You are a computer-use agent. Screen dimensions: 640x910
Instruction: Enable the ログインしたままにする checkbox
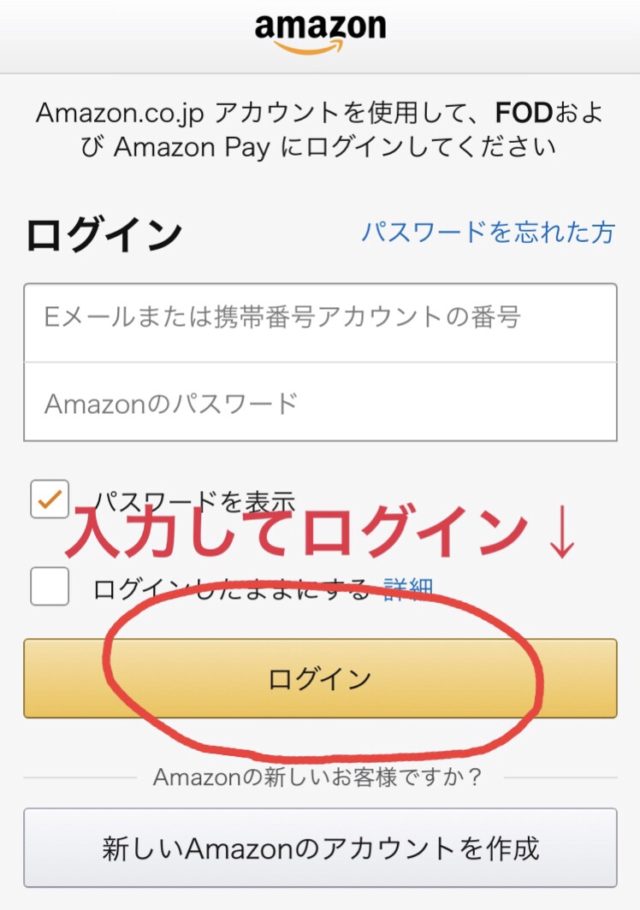[49, 587]
